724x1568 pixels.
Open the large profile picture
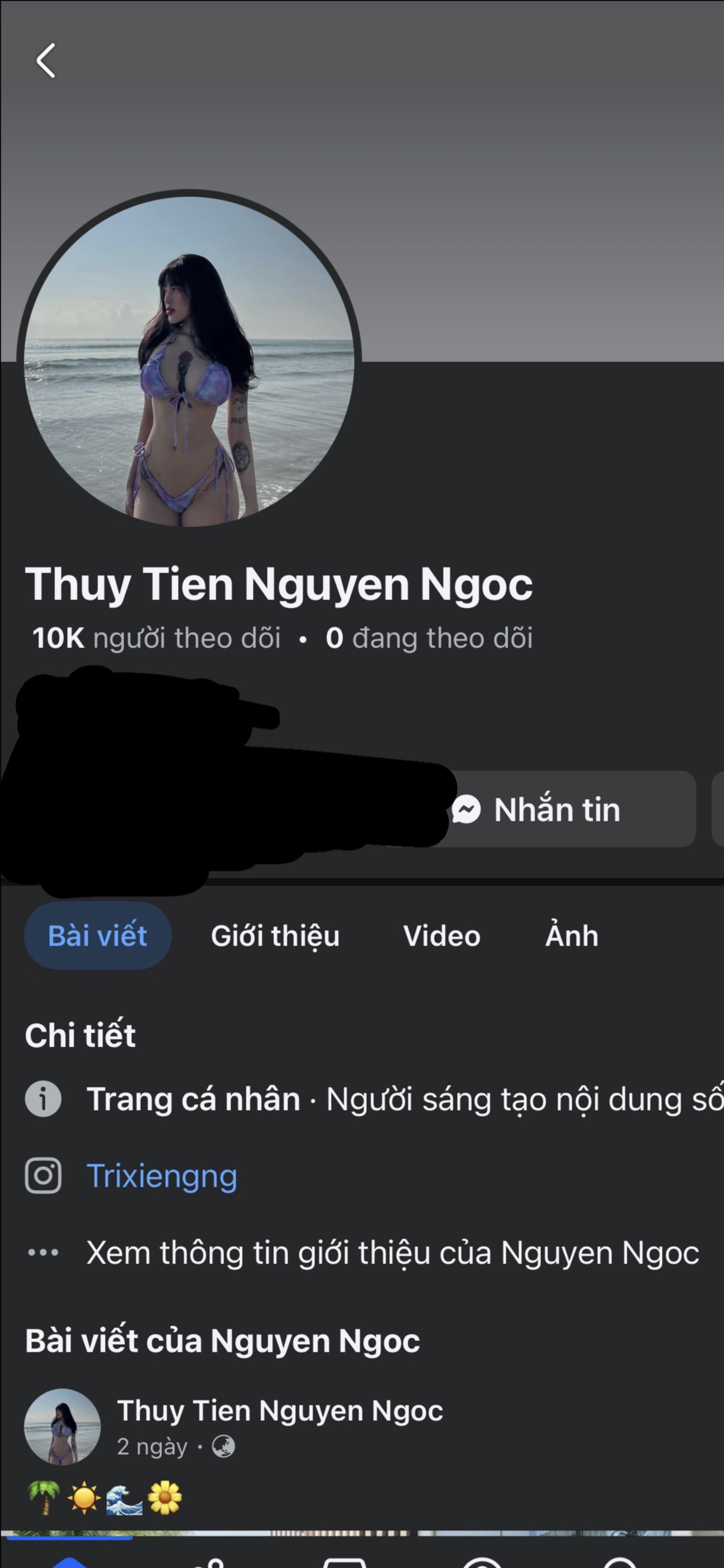(189, 361)
